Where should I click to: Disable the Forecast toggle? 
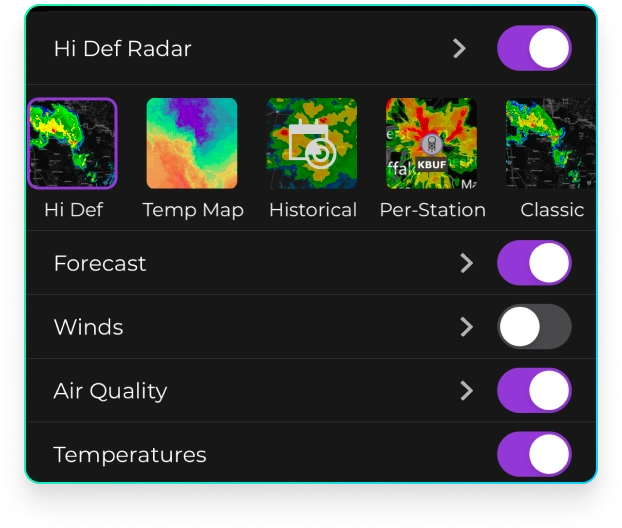[x=534, y=263]
